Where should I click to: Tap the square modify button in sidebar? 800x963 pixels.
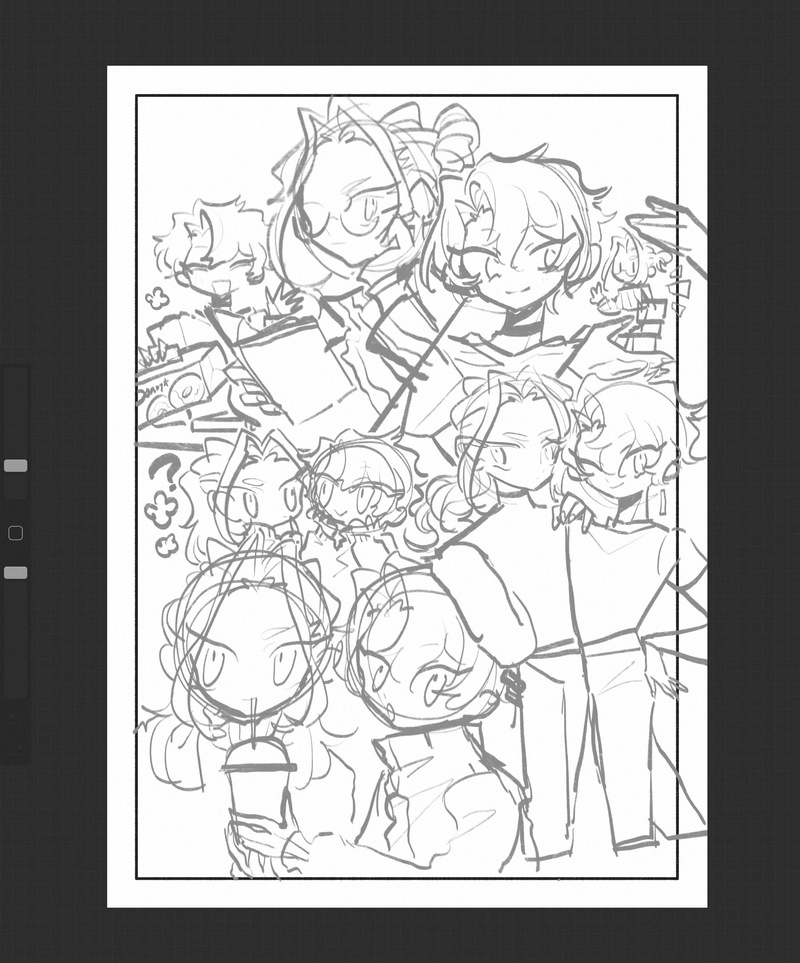point(15,533)
